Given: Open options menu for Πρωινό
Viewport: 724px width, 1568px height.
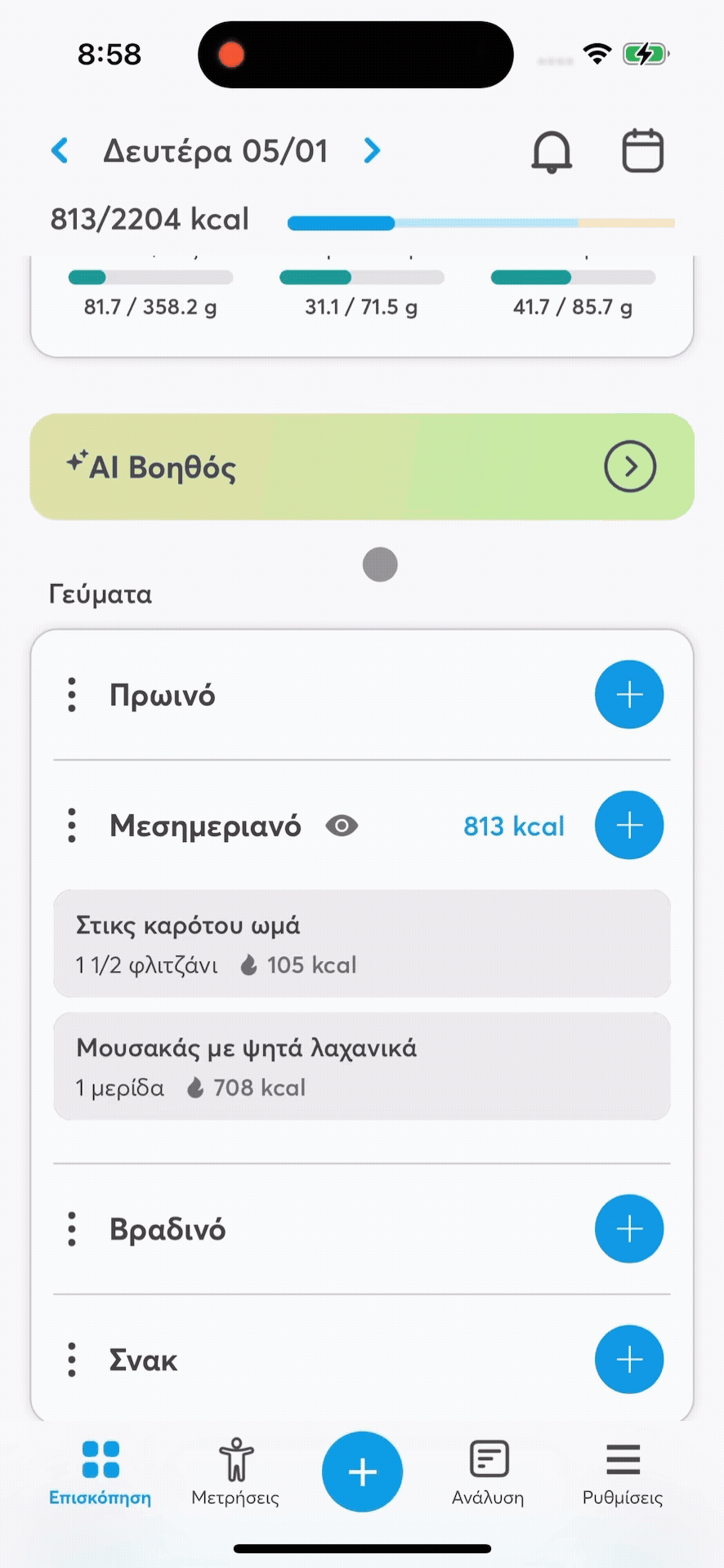Looking at the screenshot, I should (x=72, y=695).
